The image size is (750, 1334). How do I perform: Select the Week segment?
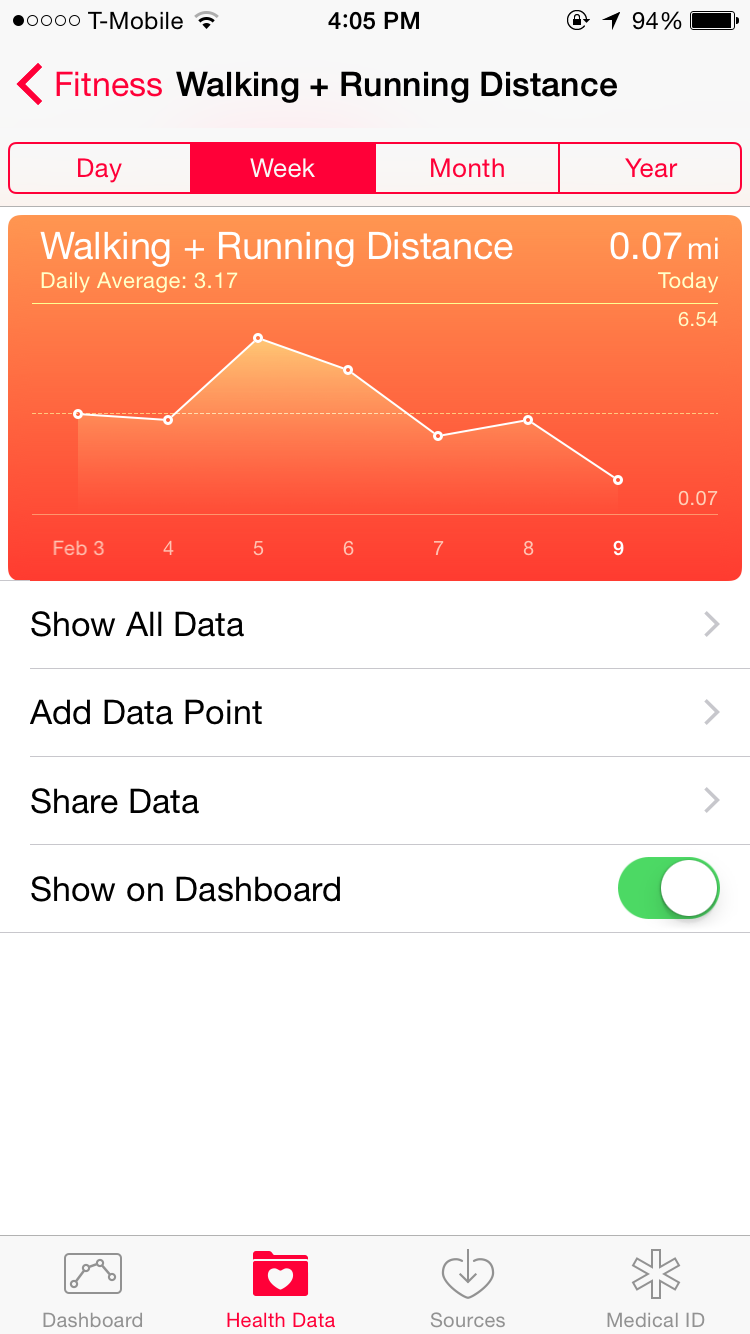283,168
